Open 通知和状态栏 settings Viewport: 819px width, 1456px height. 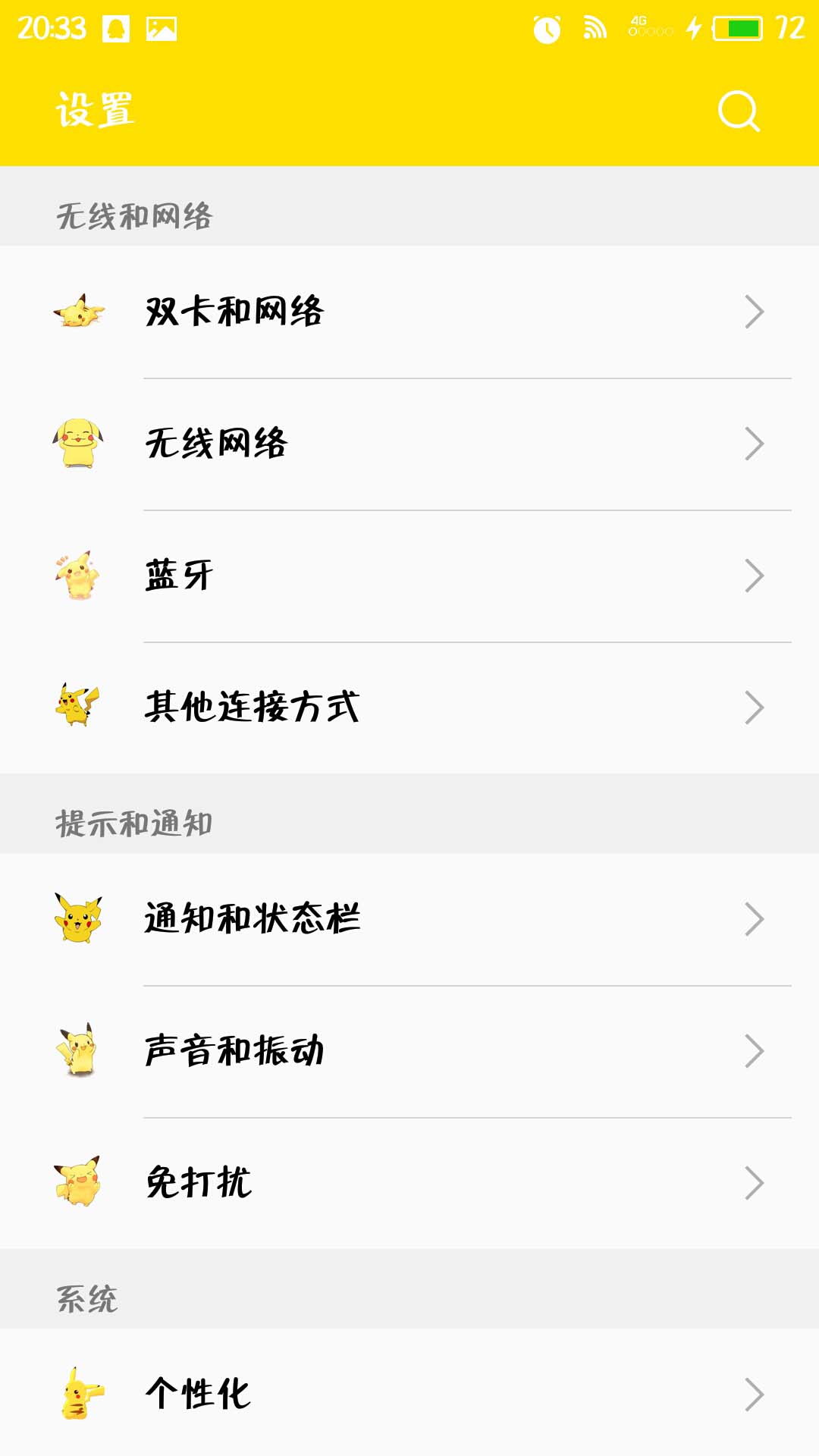tap(409, 919)
